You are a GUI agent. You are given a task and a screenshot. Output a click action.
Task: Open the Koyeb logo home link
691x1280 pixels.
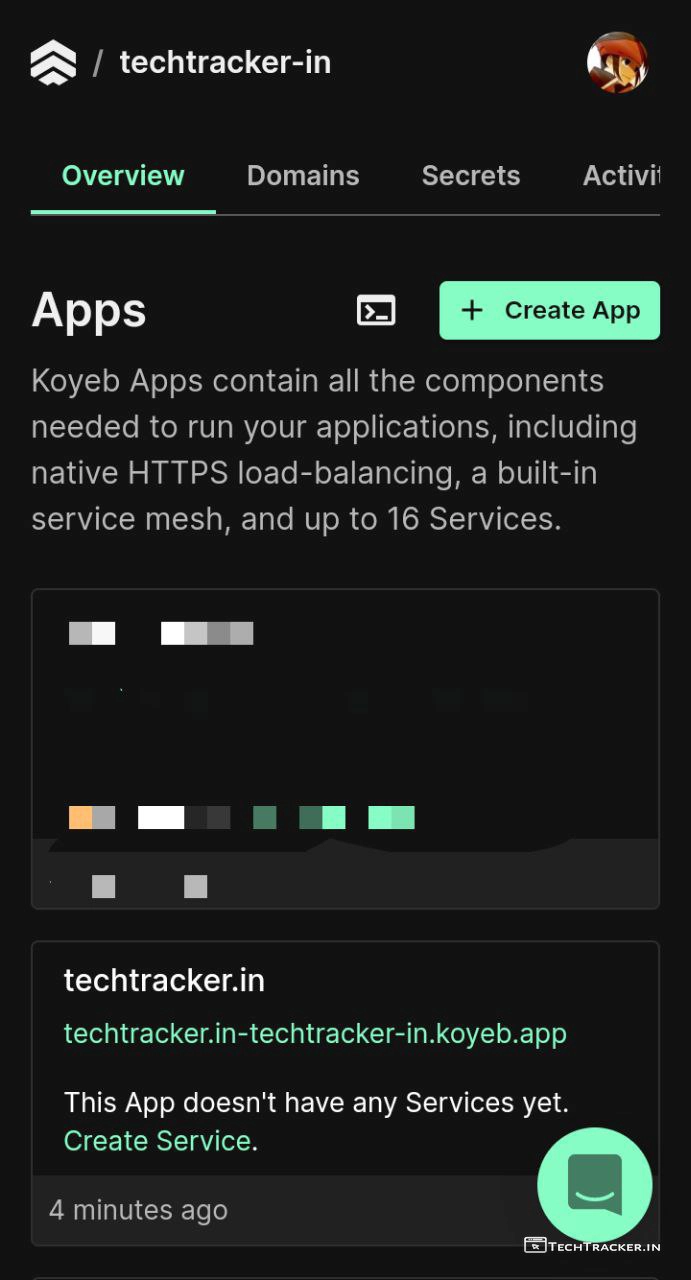pyautogui.click(x=53, y=62)
